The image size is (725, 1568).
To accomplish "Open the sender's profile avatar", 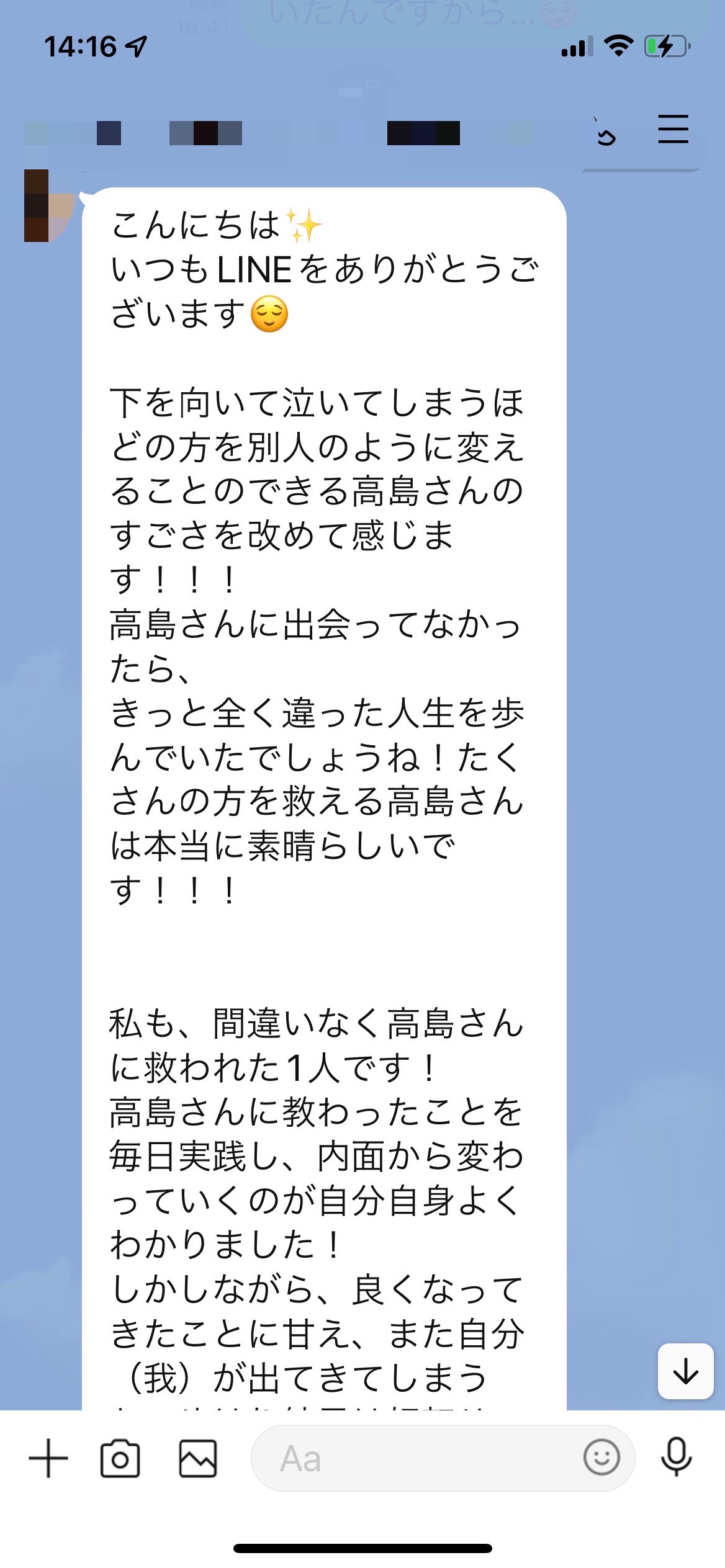I will coord(48,205).
